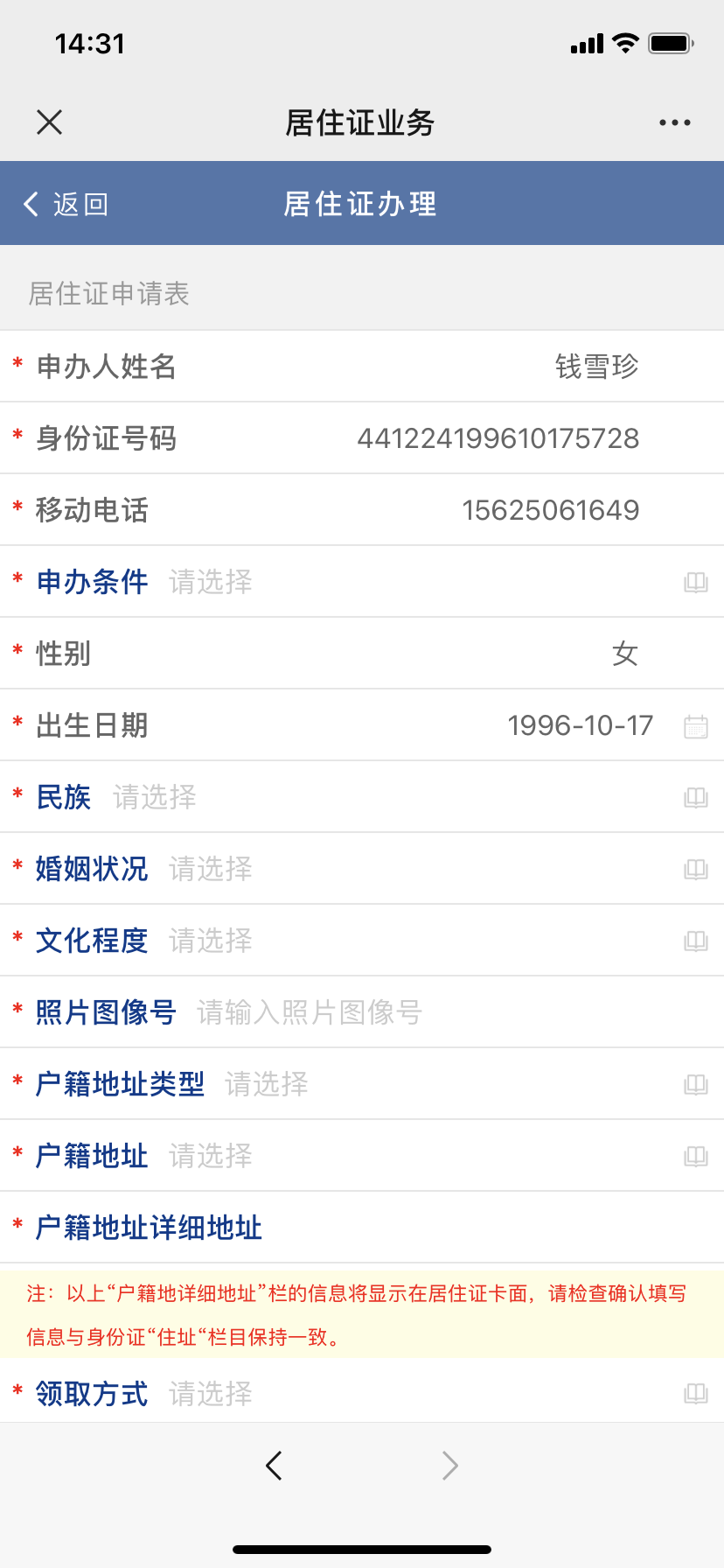Tap the "..." more options icon

tap(673, 122)
